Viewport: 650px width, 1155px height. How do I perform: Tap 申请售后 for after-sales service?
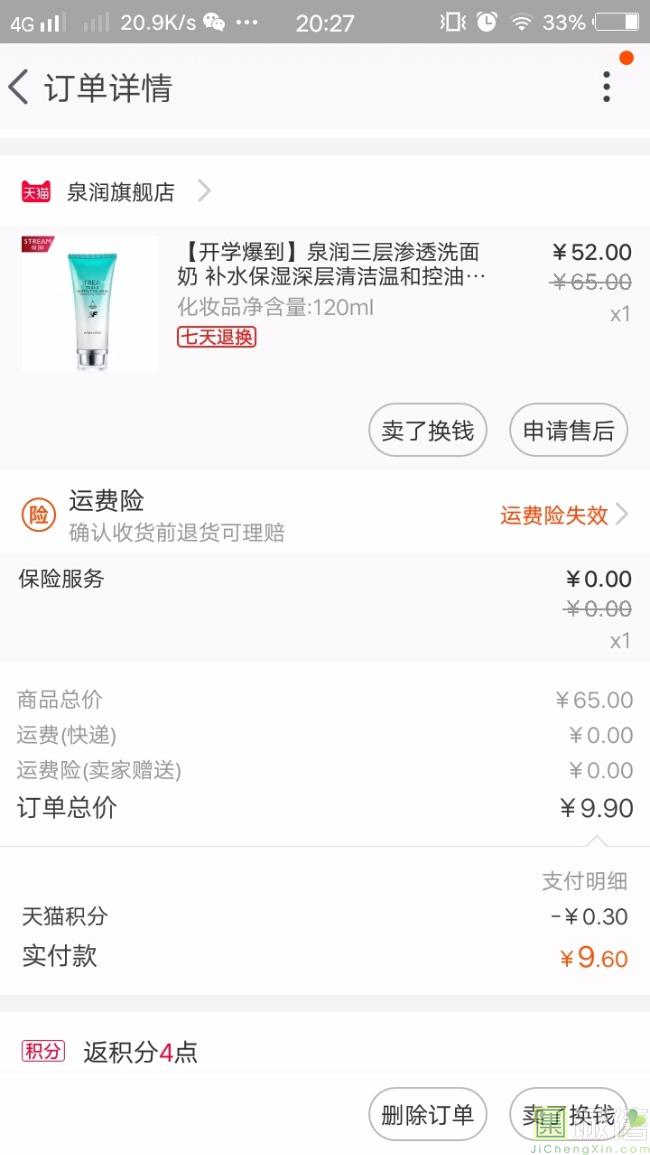pyautogui.click(x=568, y=431)
